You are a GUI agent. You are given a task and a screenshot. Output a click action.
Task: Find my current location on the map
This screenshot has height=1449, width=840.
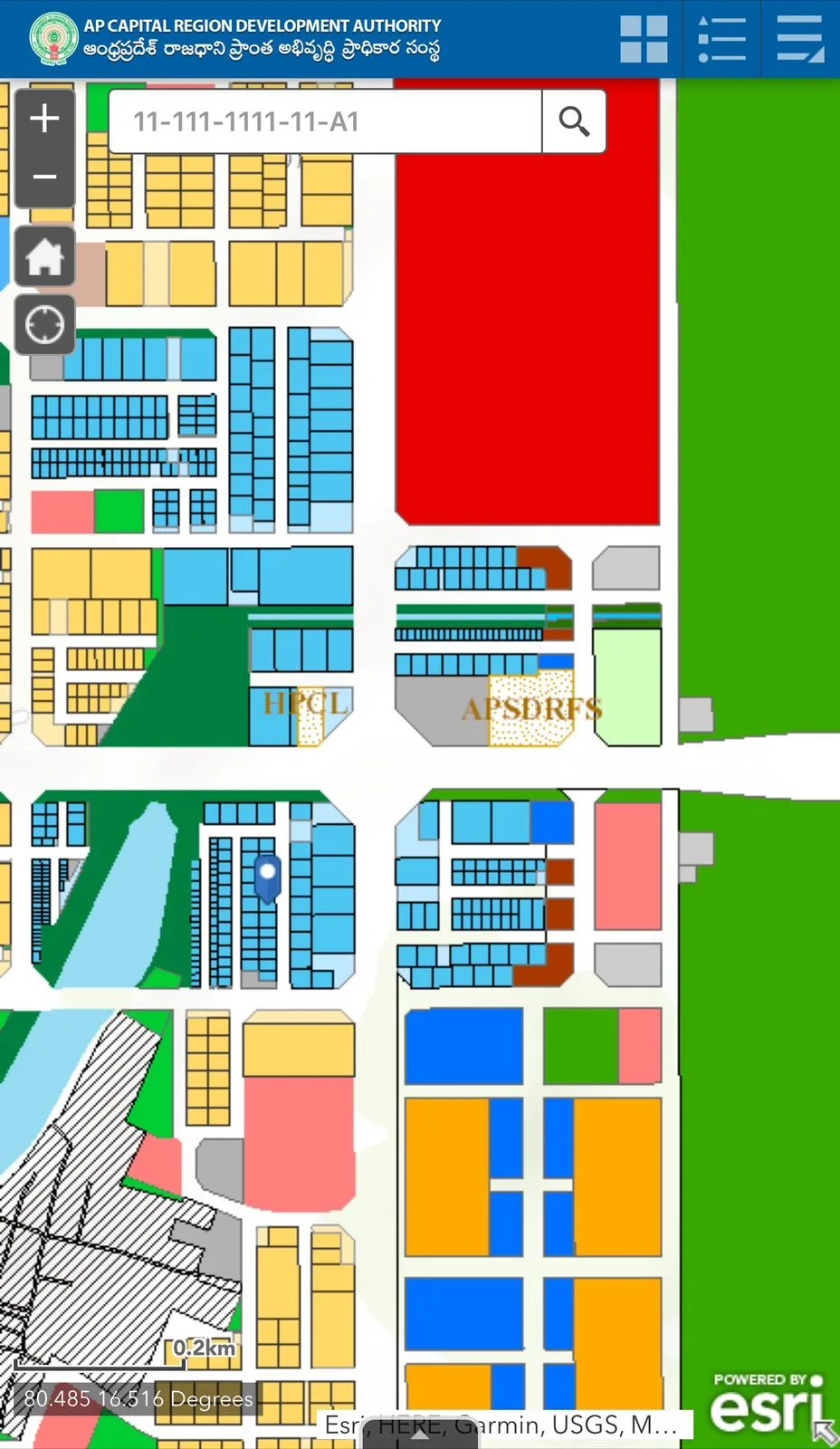[x=44, y=324]
